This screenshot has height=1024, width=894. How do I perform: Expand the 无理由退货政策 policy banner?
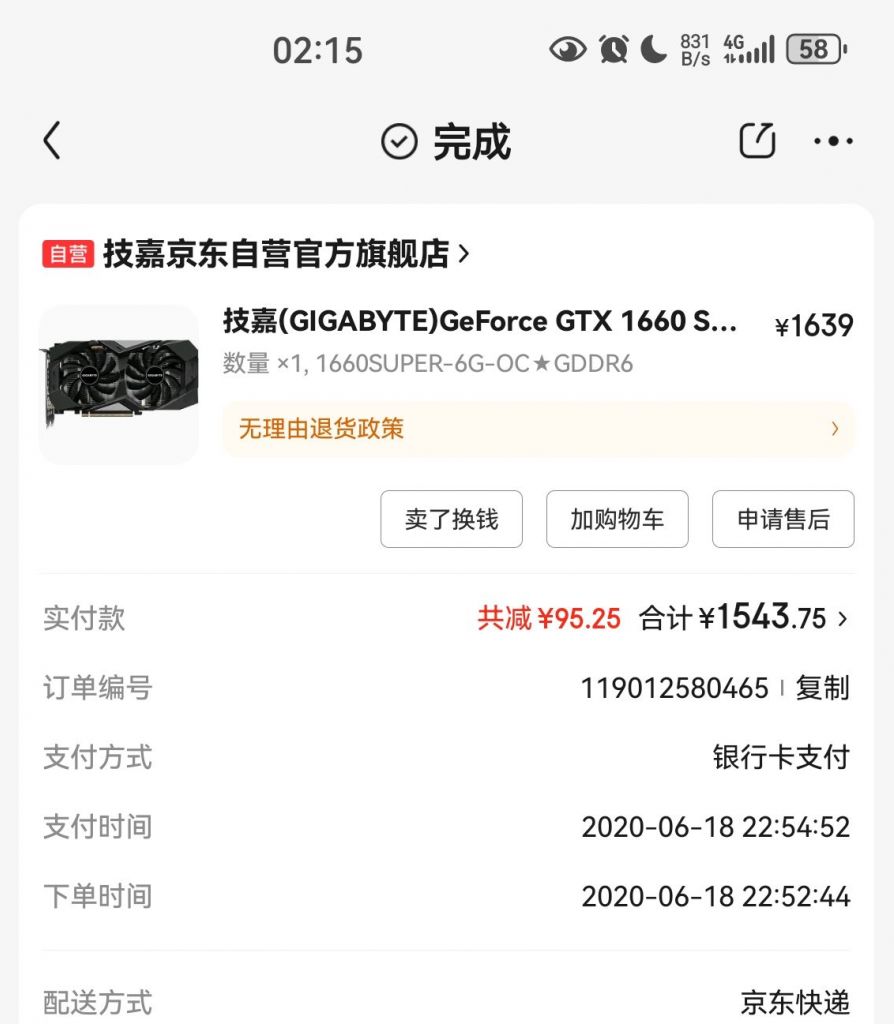[x=538, y=428]
